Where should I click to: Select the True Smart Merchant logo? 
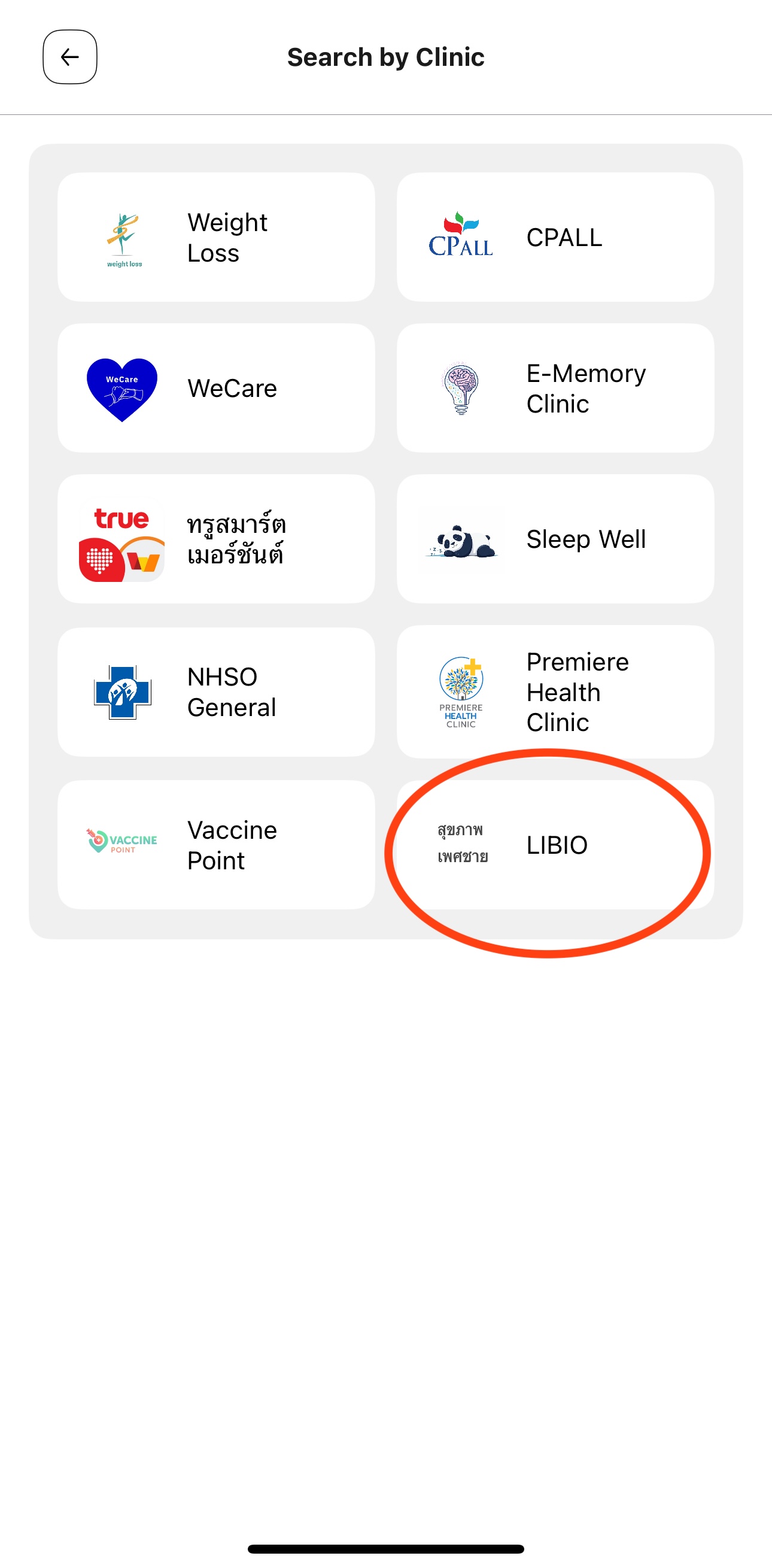pyautogui.click(x=121, y=539)
